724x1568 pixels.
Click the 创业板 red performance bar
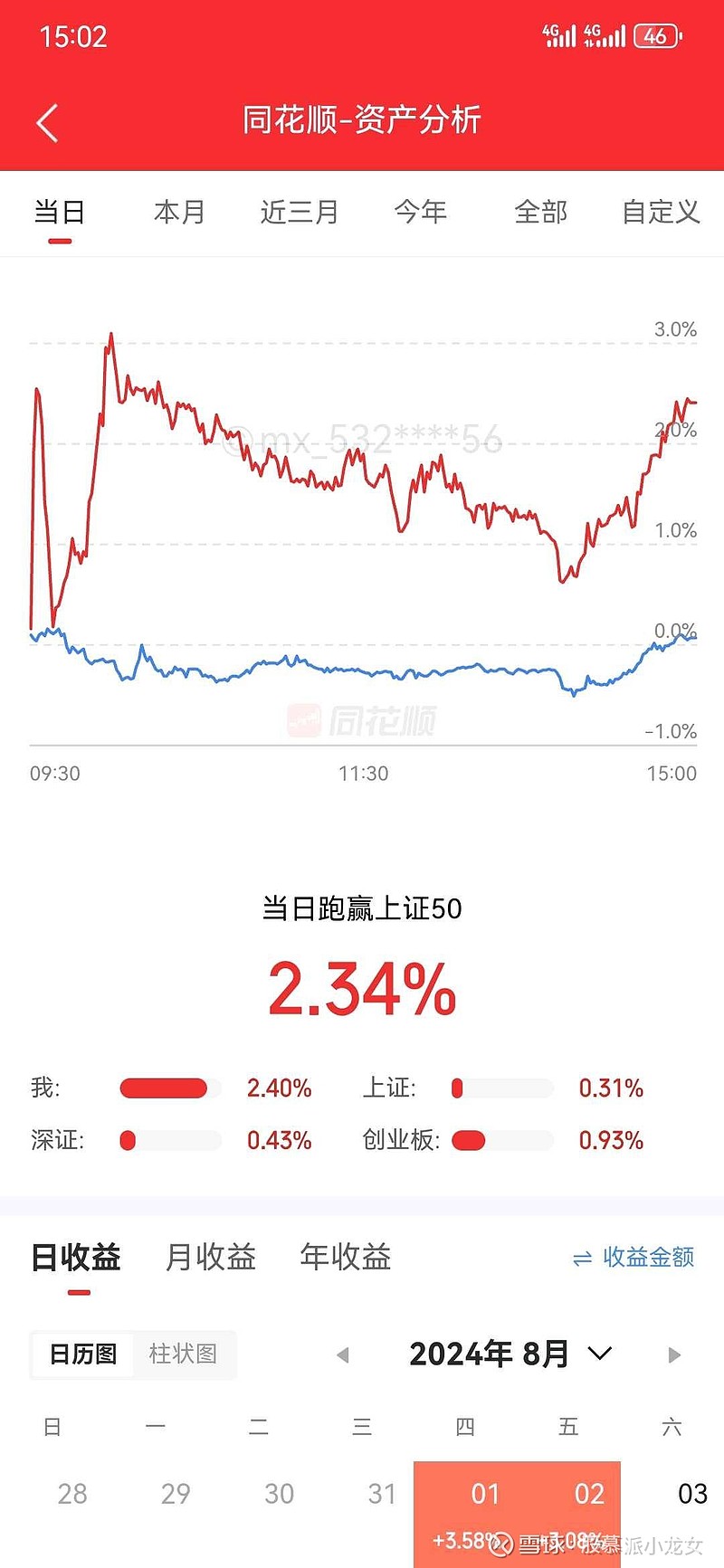[469, 1141]
